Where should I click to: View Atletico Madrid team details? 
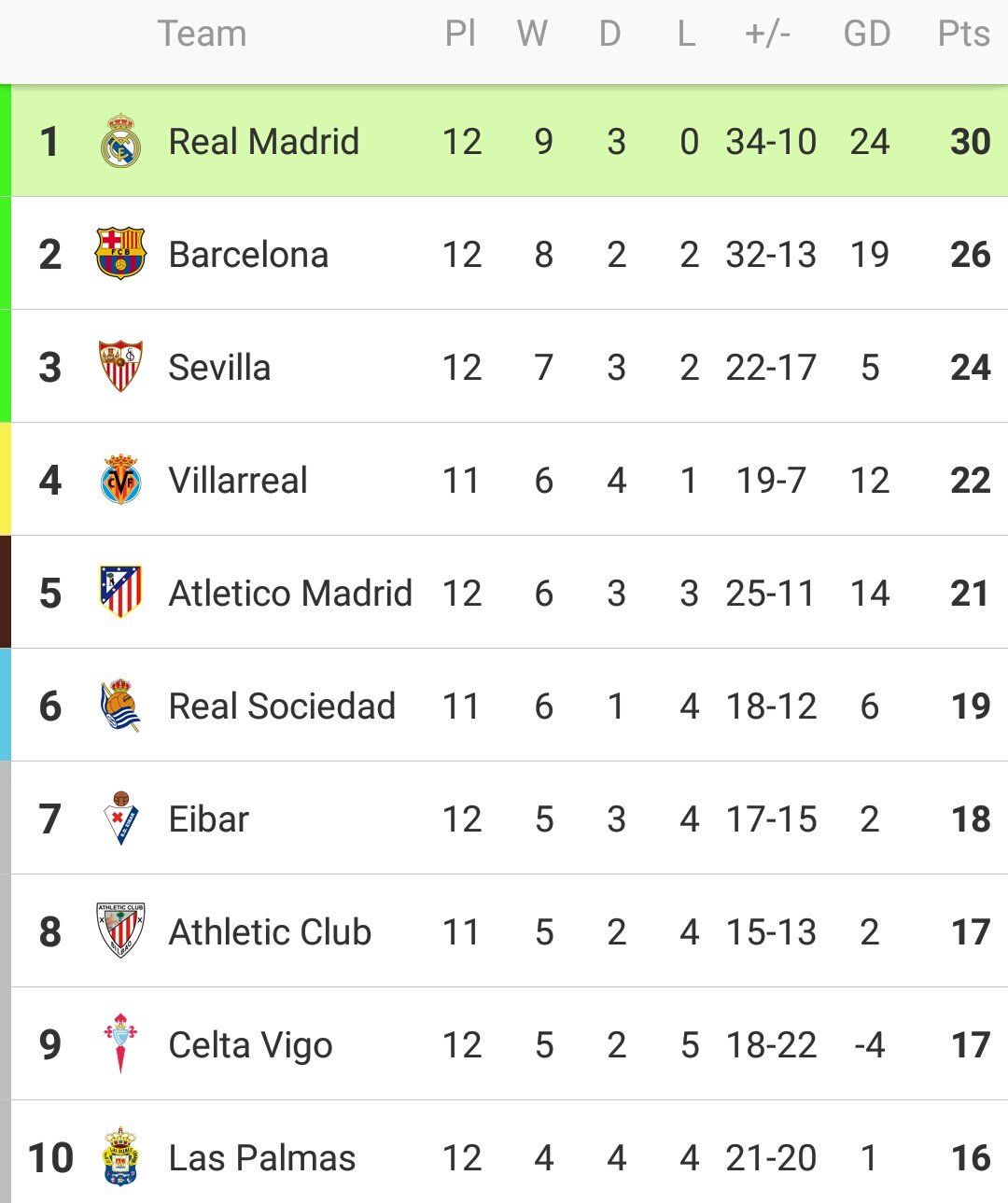click(289, 594)
